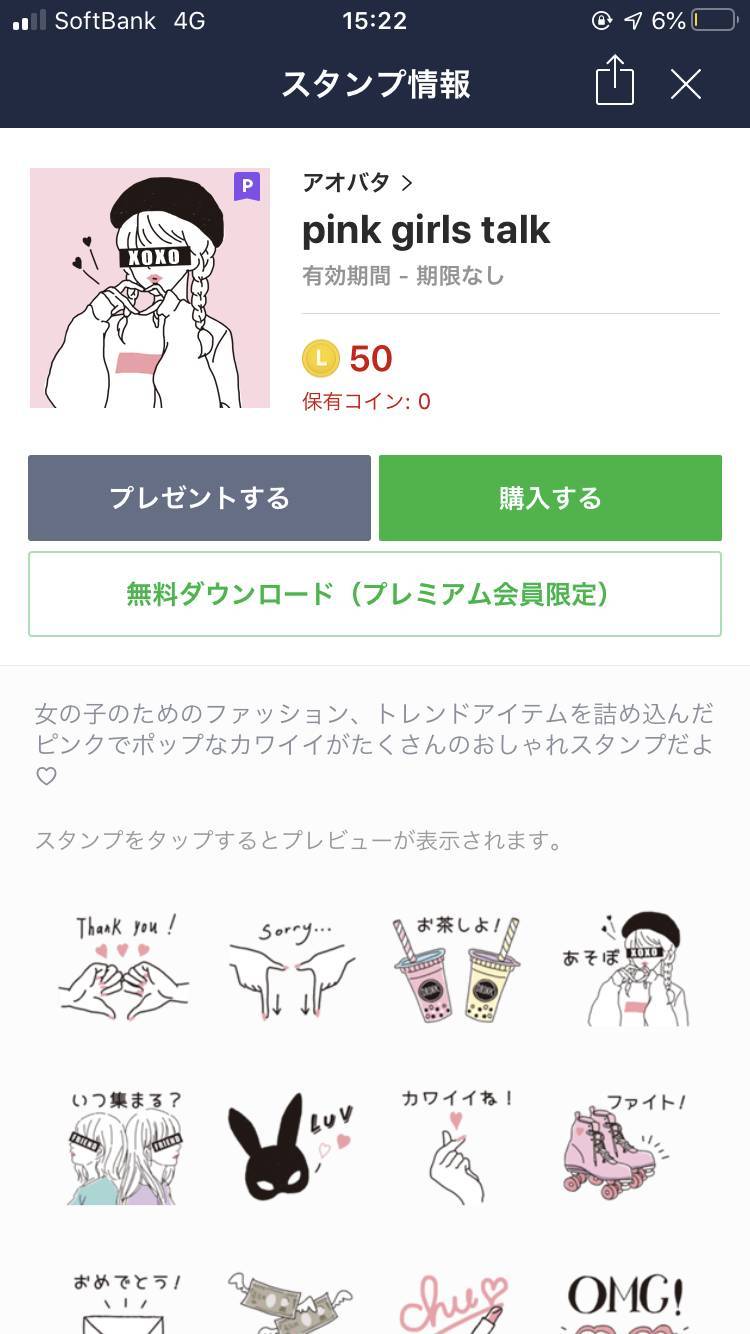Preview the Thank you! hands sticker
Viewport: 750px width, 1334px height.
pyautogui.click(x=124, y=968)
